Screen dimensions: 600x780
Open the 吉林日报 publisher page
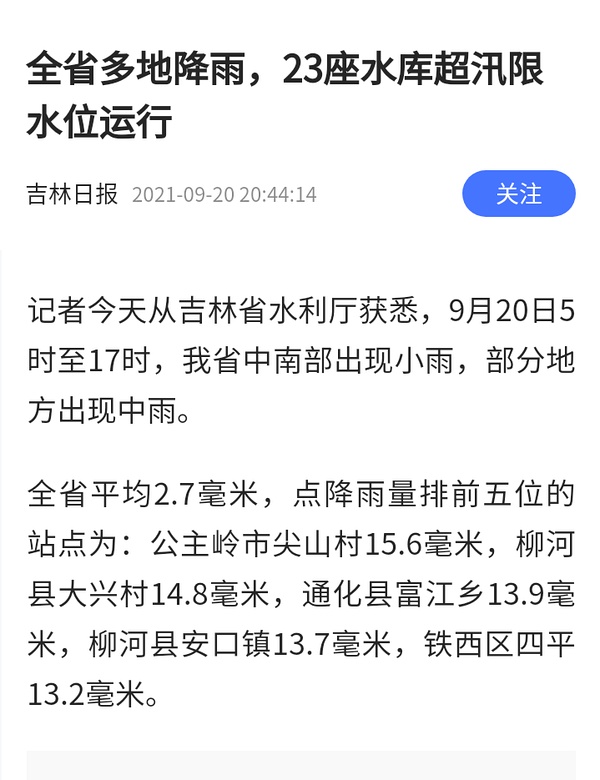[x=72, y=194]
